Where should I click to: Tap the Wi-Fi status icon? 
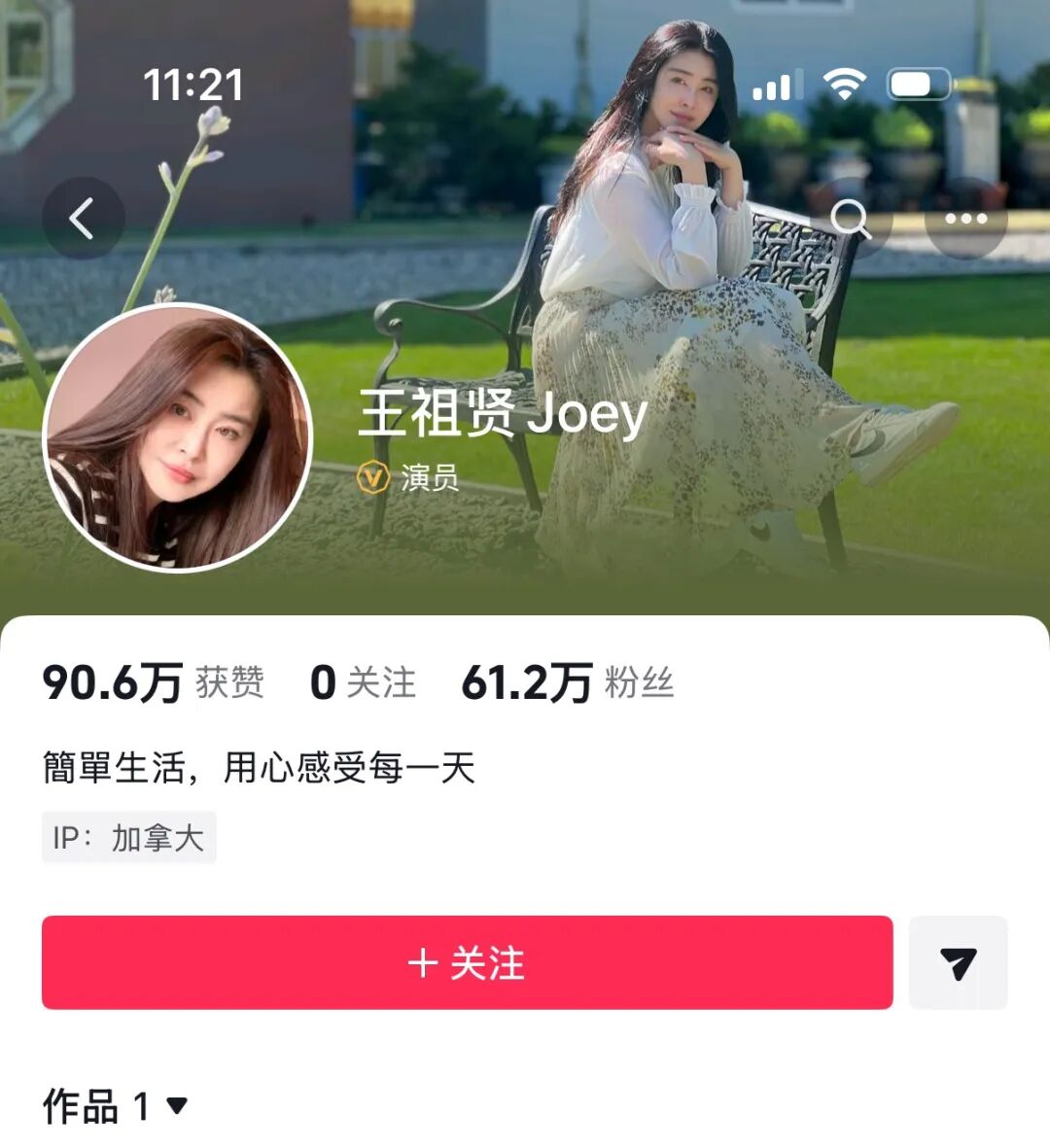pyautogui.click(x=842, y=86)
